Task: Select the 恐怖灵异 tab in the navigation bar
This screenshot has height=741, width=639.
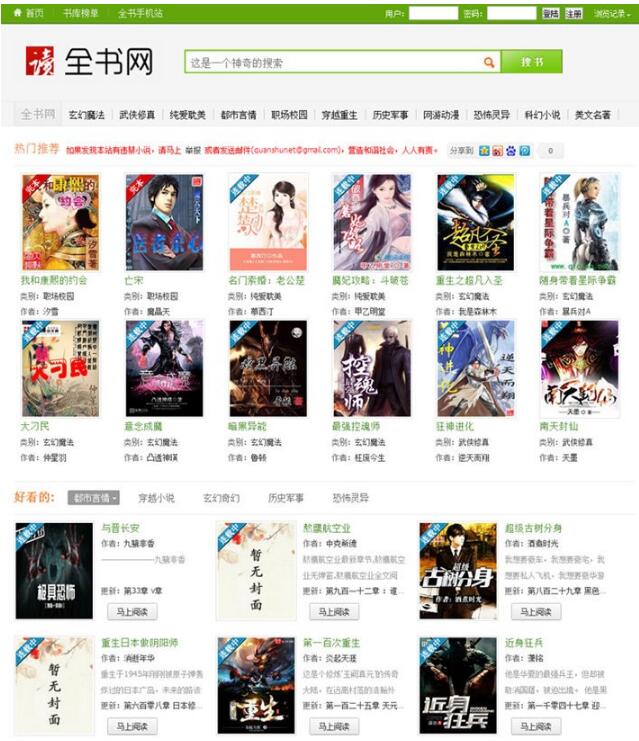Action: coord(491,115)
